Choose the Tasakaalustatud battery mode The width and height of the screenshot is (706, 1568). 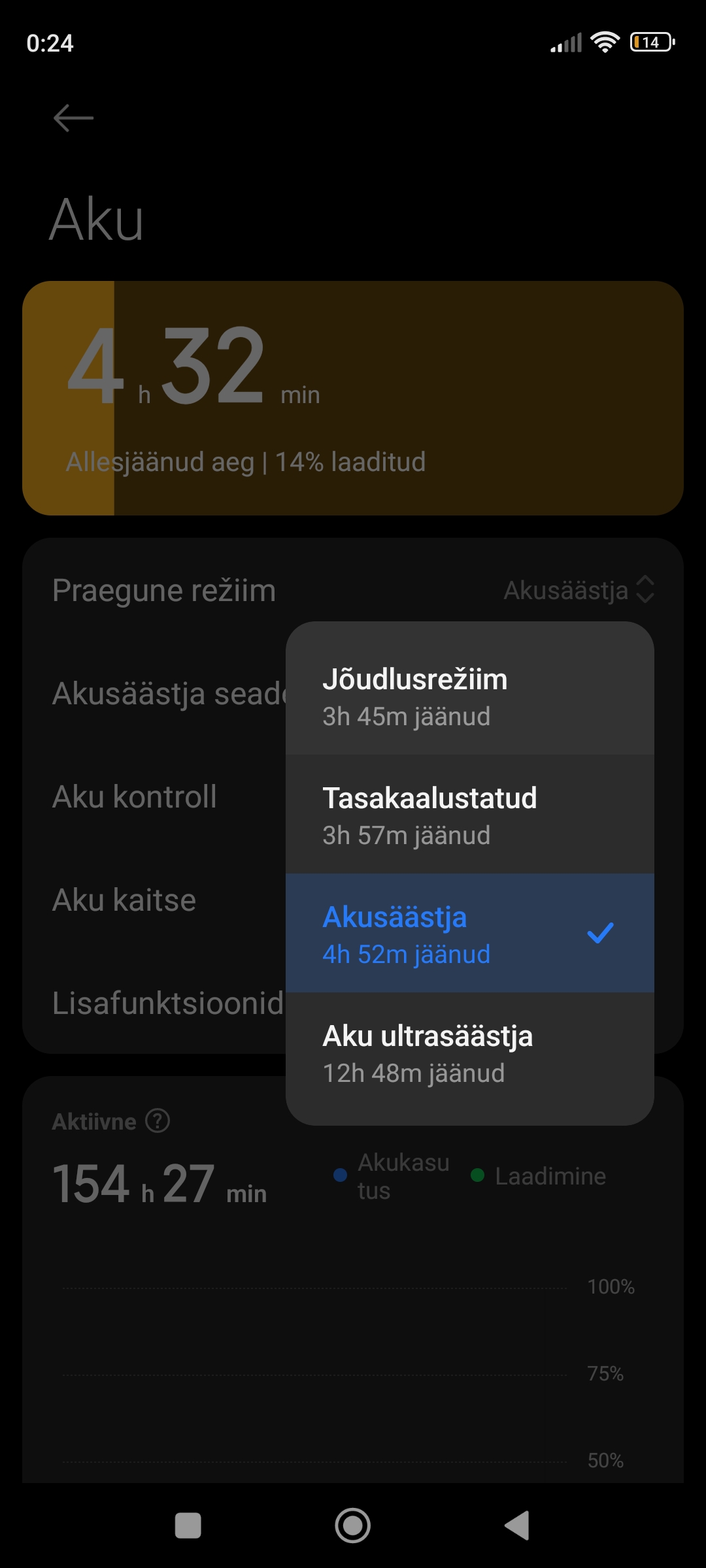click(x=469, y=815)
